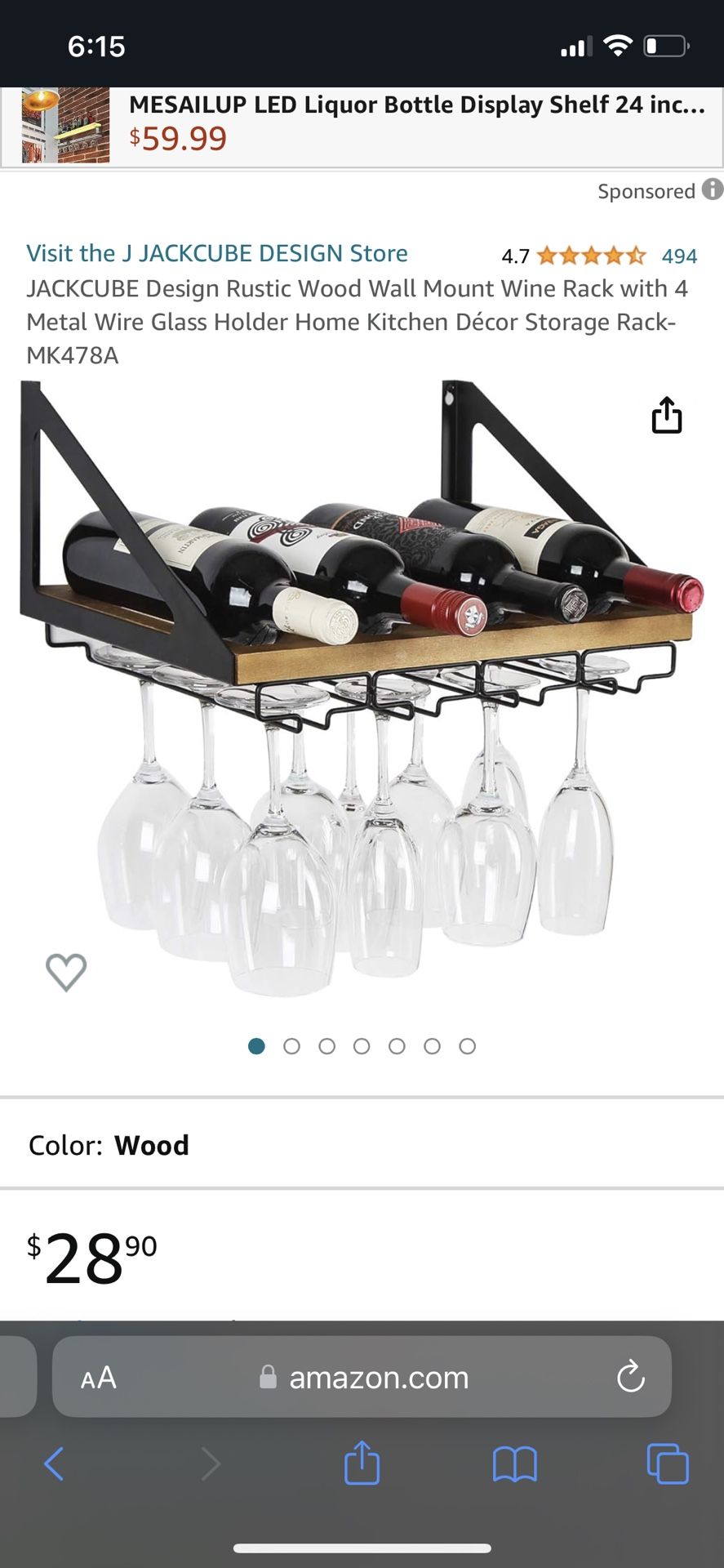Toggle wishlist heart for the wine rack
724x1568 pixels.
click(66, 972)
